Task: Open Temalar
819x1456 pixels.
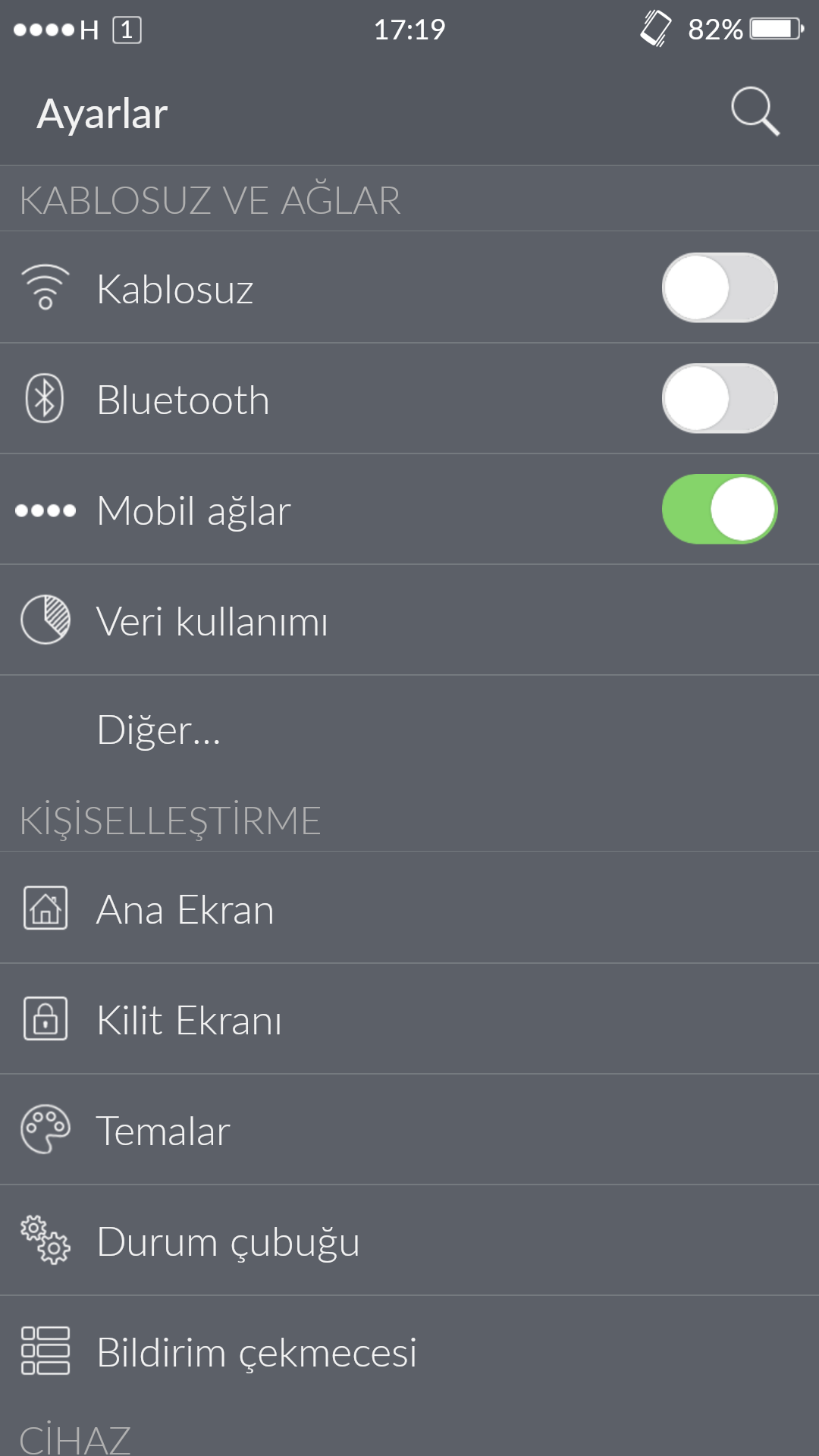Action: tap(409, 1129)
